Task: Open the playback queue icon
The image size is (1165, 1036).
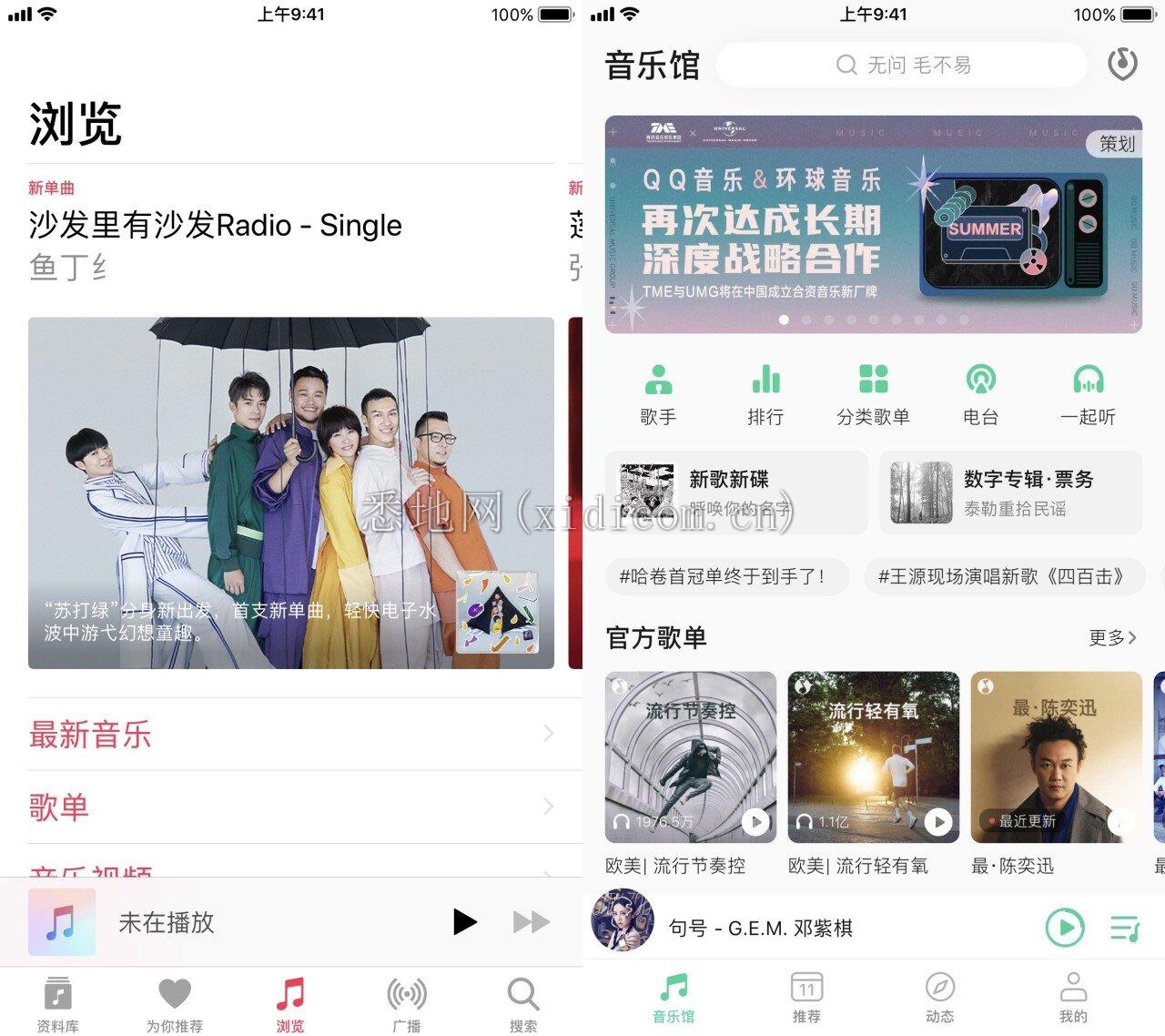Action: [x=1125, y=928]
